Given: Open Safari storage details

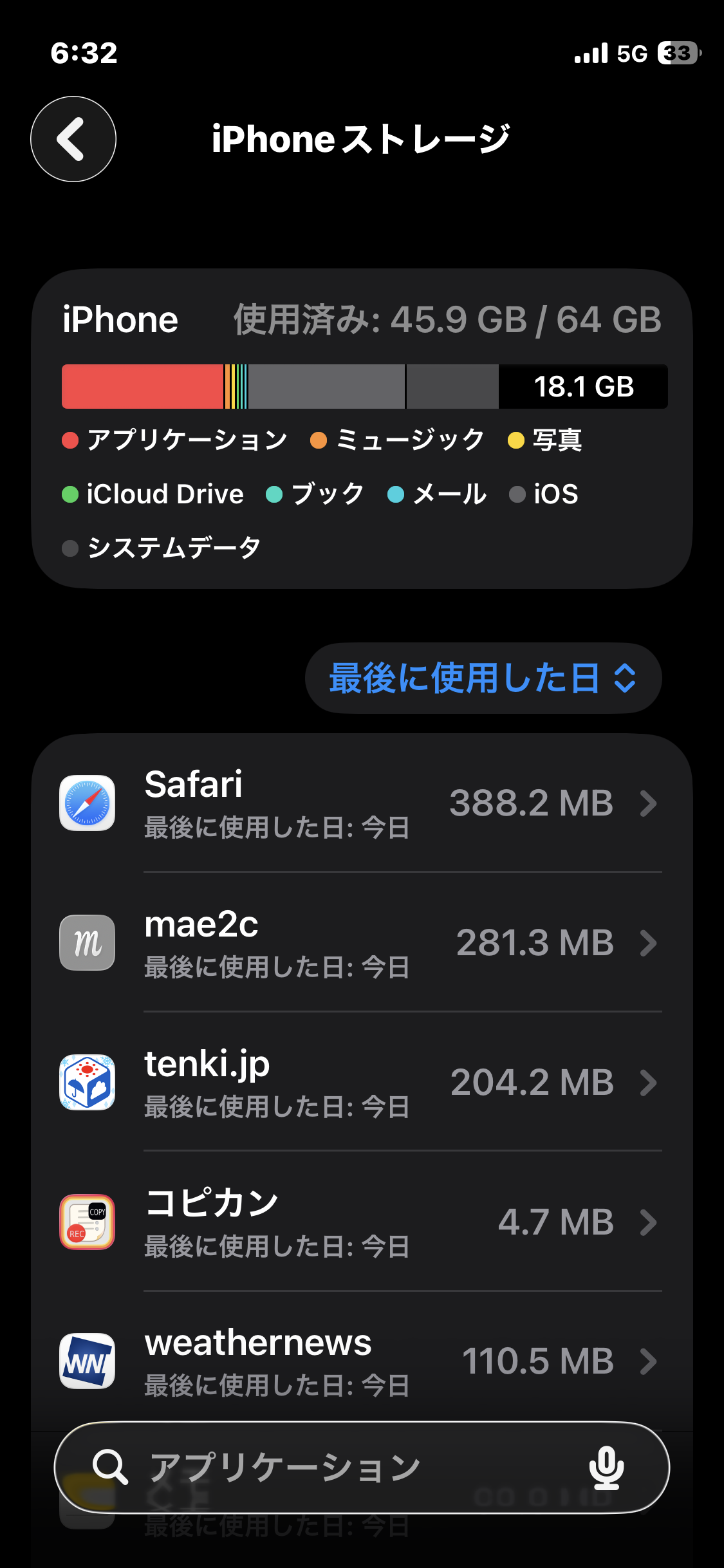Looking at the screenshot, I should 360,803.
